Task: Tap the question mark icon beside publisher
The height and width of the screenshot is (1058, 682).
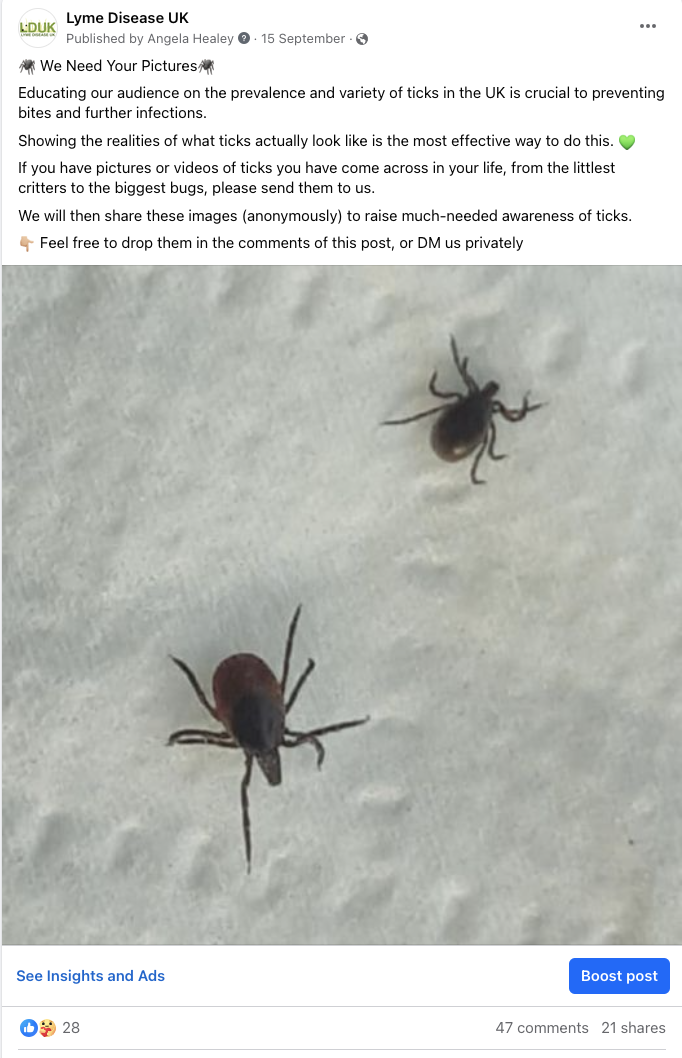Action: [x=244, y=39]
